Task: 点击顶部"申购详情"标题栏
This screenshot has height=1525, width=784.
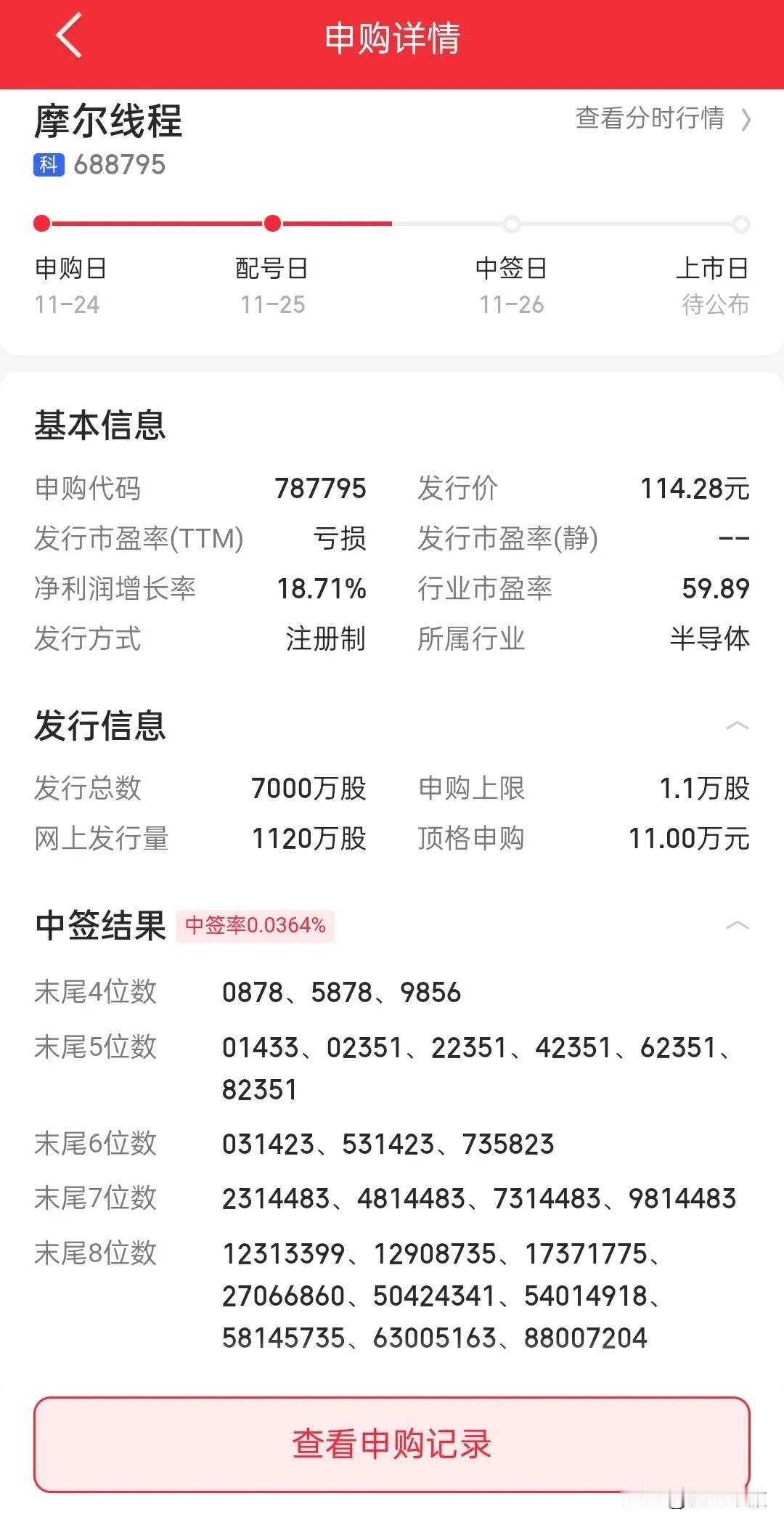Action: (x=392, y=38)
